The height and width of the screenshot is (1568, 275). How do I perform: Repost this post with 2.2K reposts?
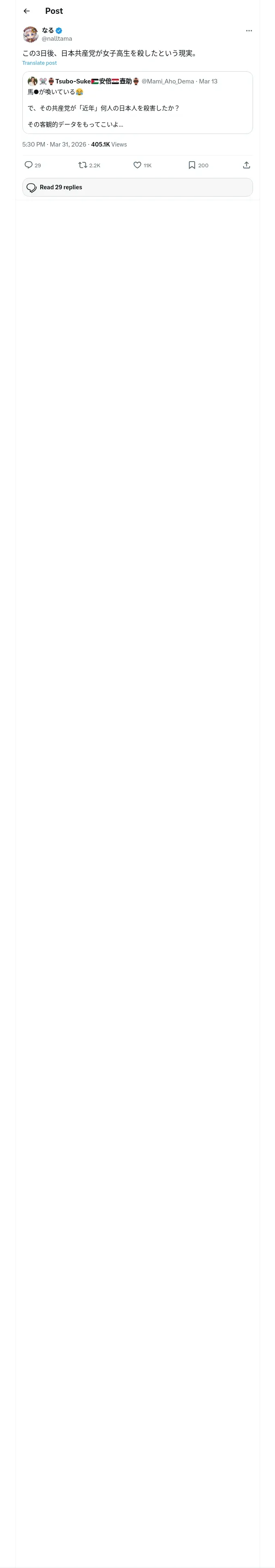pyautogui.click(x=89, y=165)
